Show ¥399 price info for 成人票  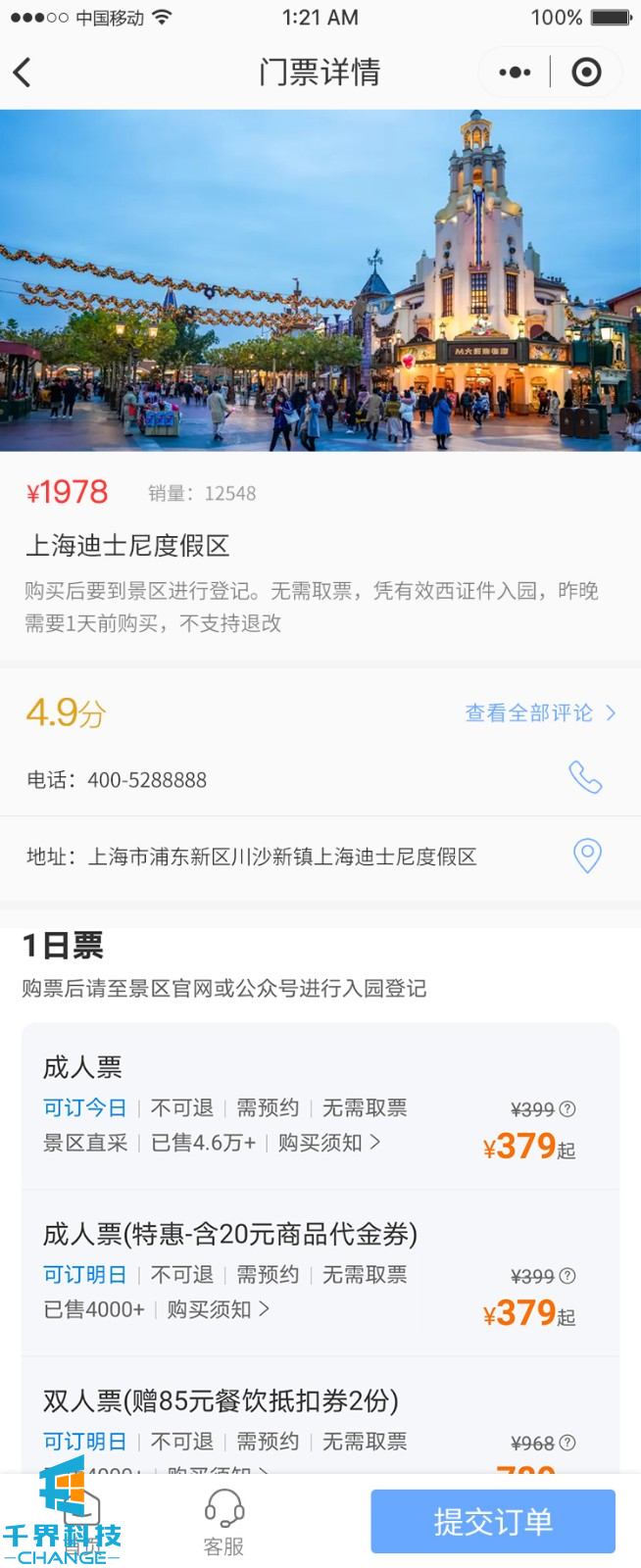567,1109
